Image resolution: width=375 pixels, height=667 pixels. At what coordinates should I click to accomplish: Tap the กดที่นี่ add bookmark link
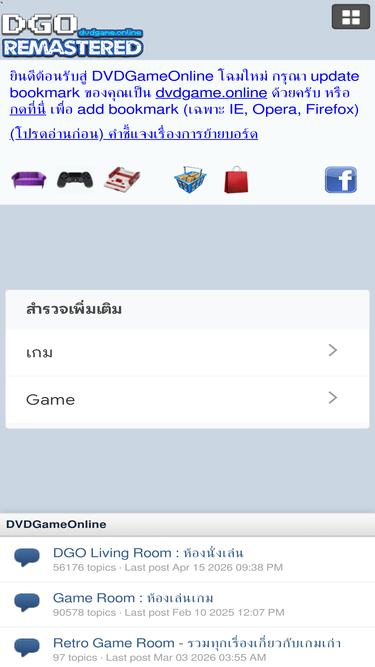click(x=28, y=109)
